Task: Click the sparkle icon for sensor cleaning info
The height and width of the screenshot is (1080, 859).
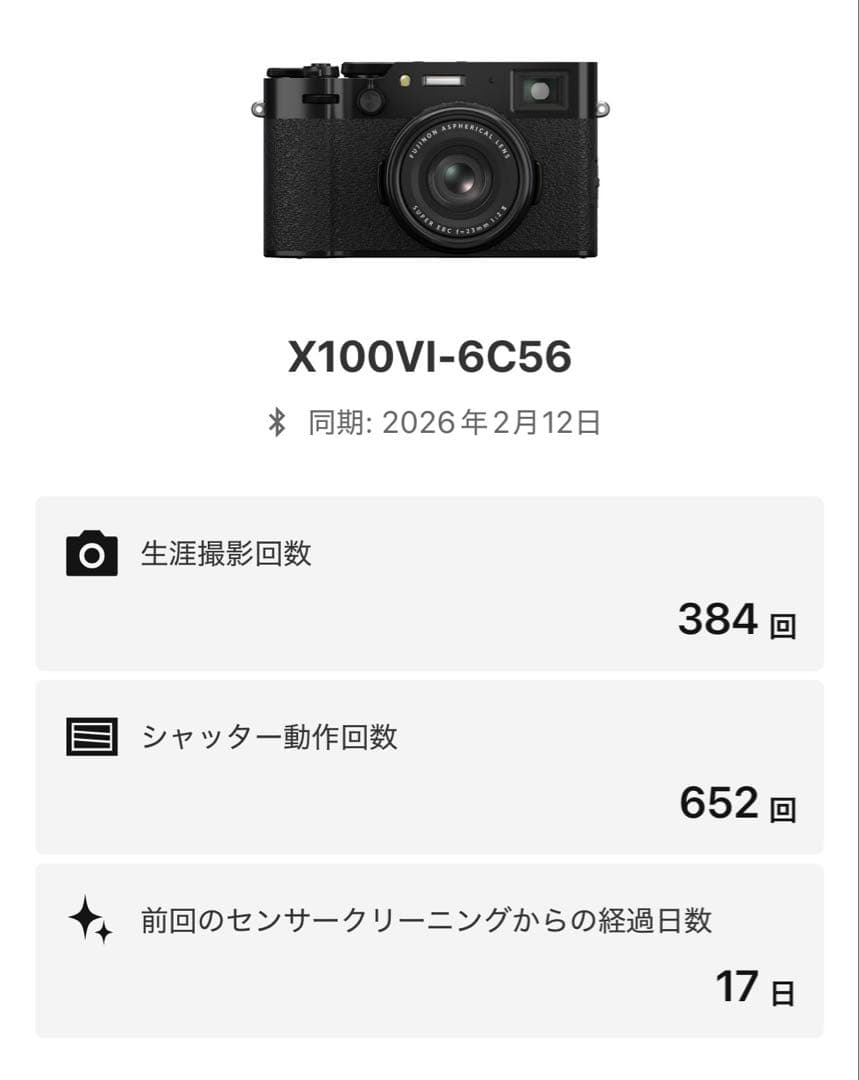Action: [89, 918]
